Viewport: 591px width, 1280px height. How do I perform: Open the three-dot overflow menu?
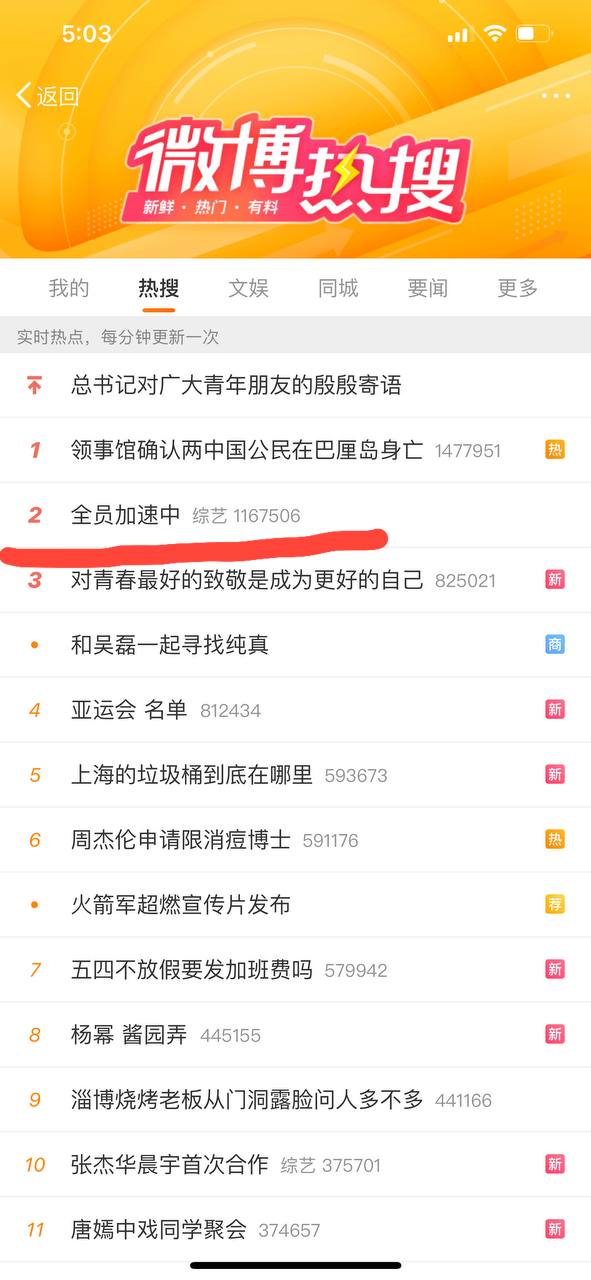pos(556,96)
